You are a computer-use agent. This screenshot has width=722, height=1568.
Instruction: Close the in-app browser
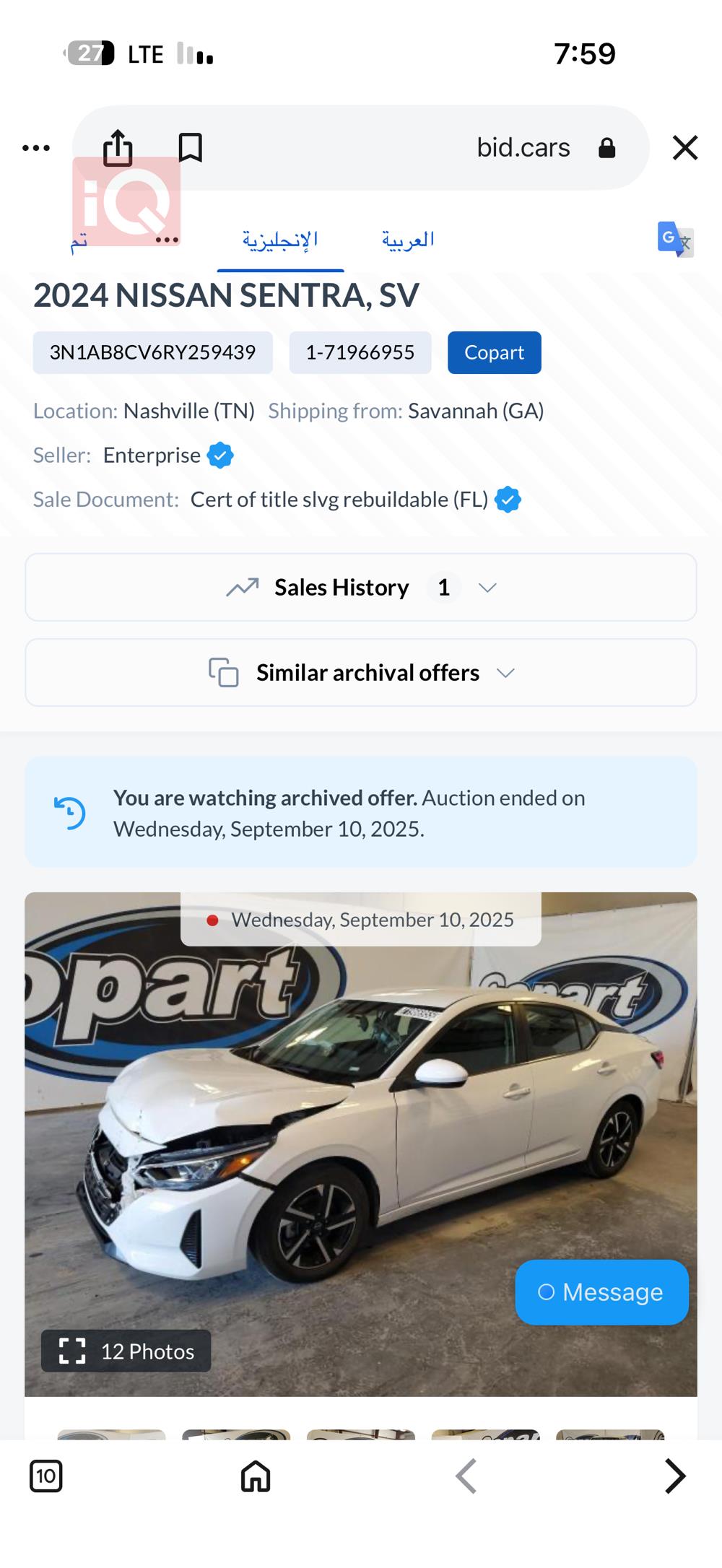click(684, 148)
